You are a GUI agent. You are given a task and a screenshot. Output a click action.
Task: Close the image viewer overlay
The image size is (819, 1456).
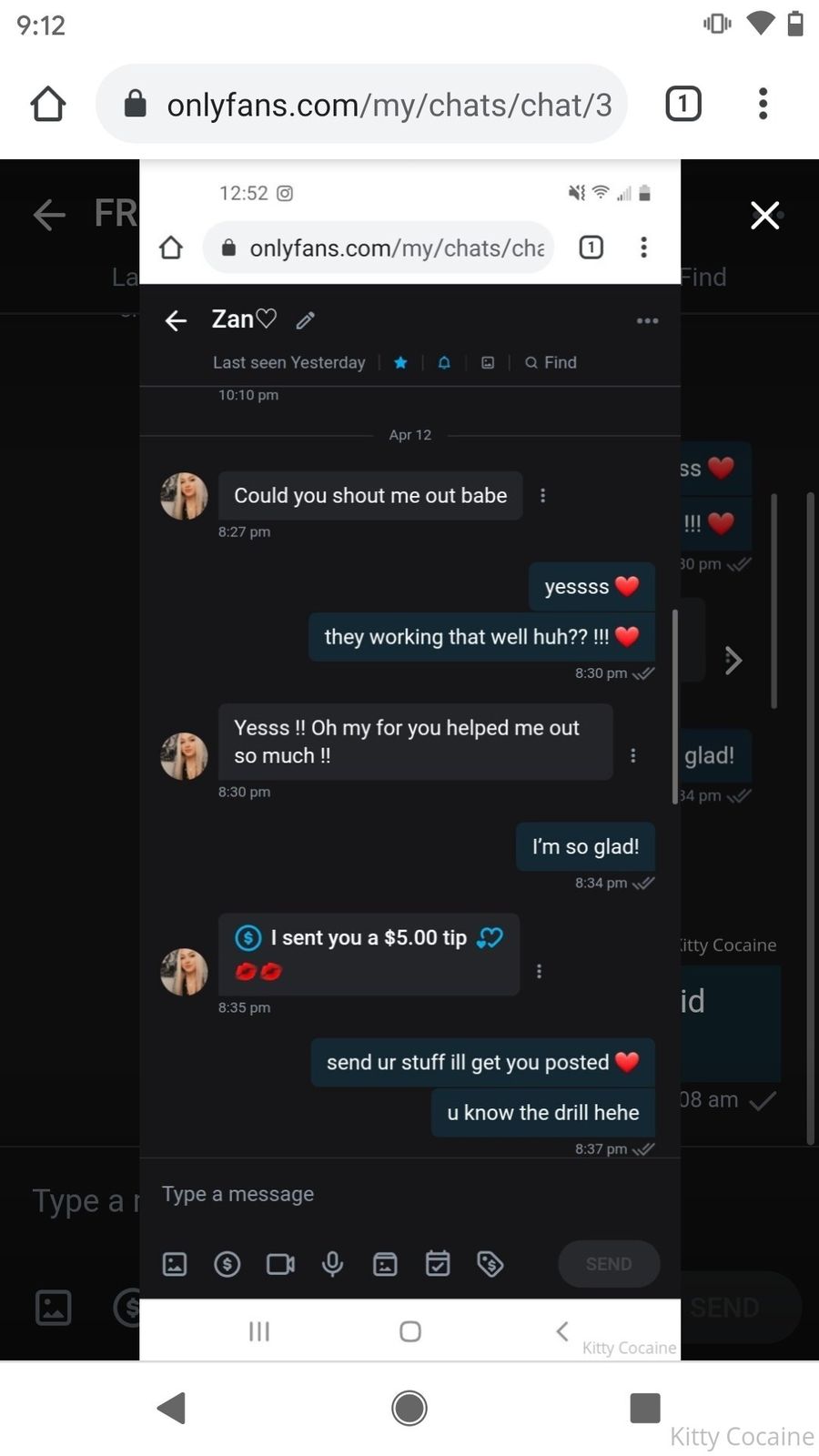click(764, 216)
